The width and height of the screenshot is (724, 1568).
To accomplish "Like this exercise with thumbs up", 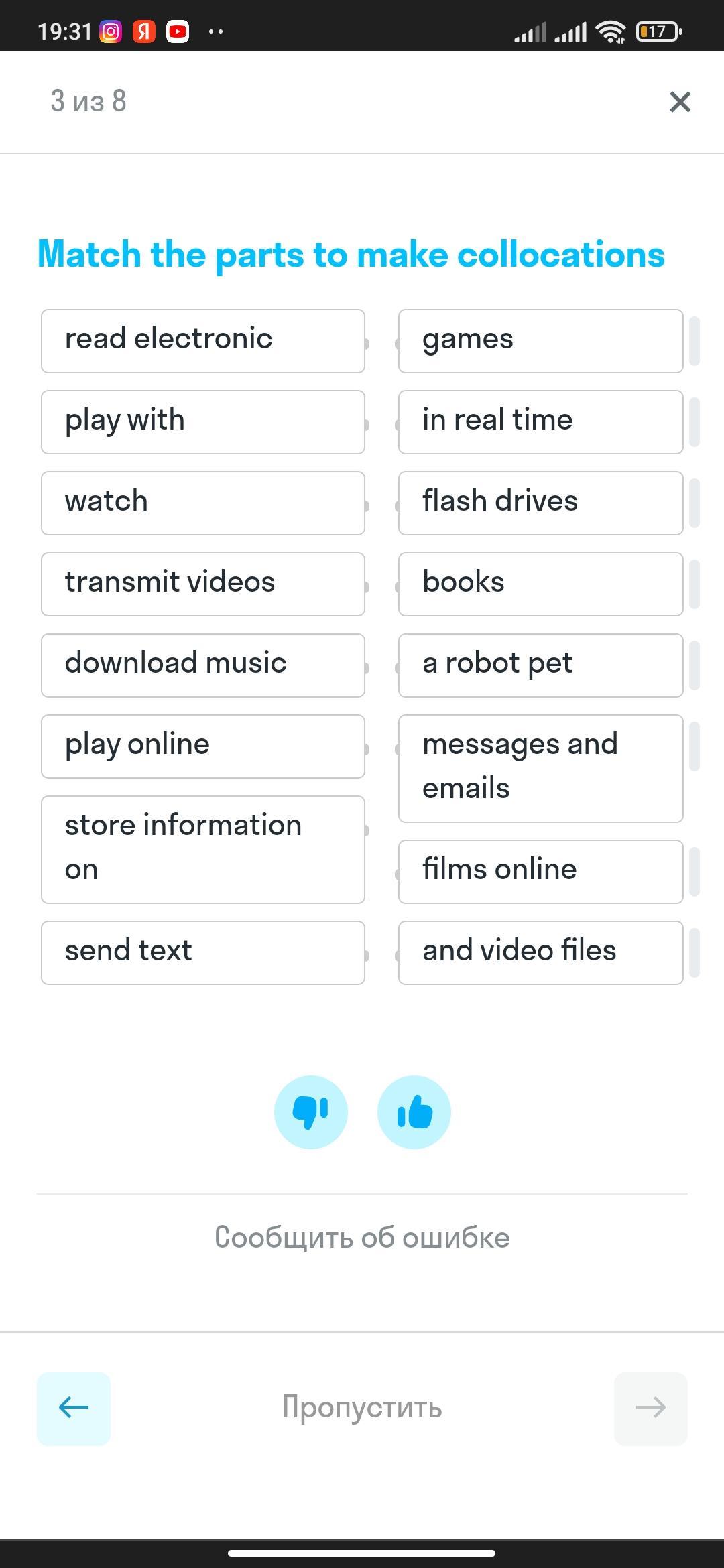I will coord(414,1112).
